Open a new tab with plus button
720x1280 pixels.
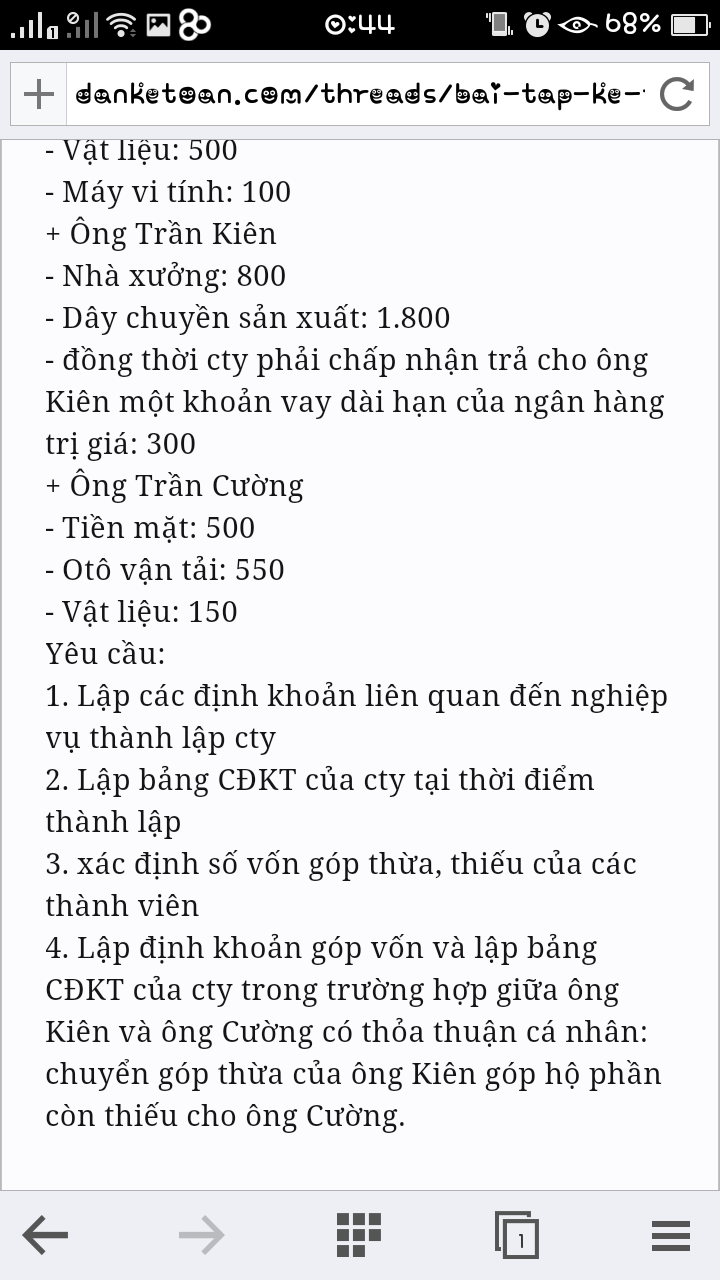(x=38, y=95)
